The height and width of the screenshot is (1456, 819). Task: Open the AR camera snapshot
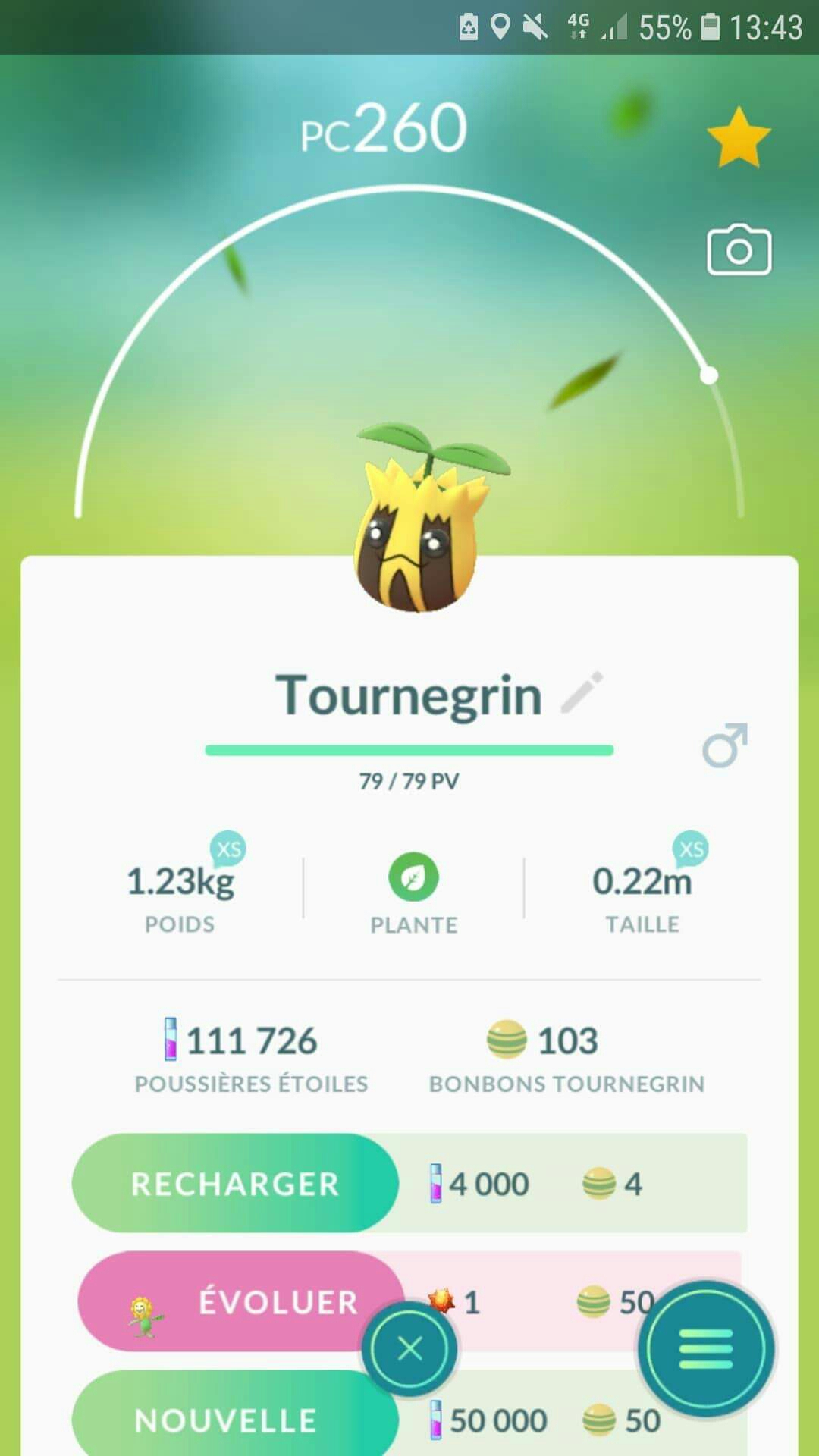click(x=739, y=249)
